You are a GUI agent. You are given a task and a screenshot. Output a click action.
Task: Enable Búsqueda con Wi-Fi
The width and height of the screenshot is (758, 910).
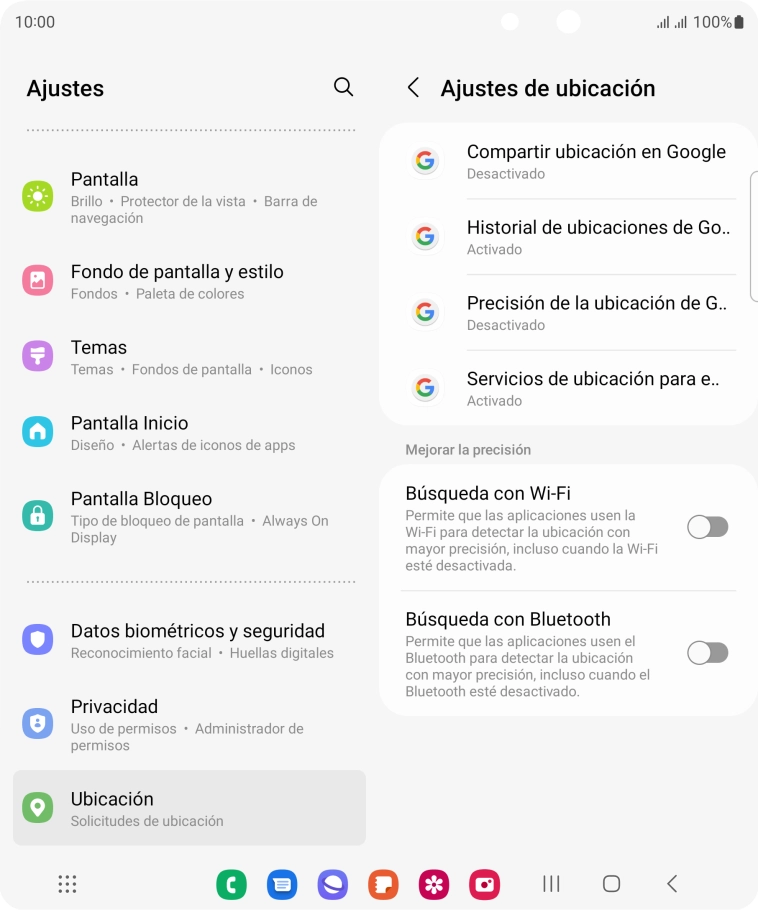point(707,527)
